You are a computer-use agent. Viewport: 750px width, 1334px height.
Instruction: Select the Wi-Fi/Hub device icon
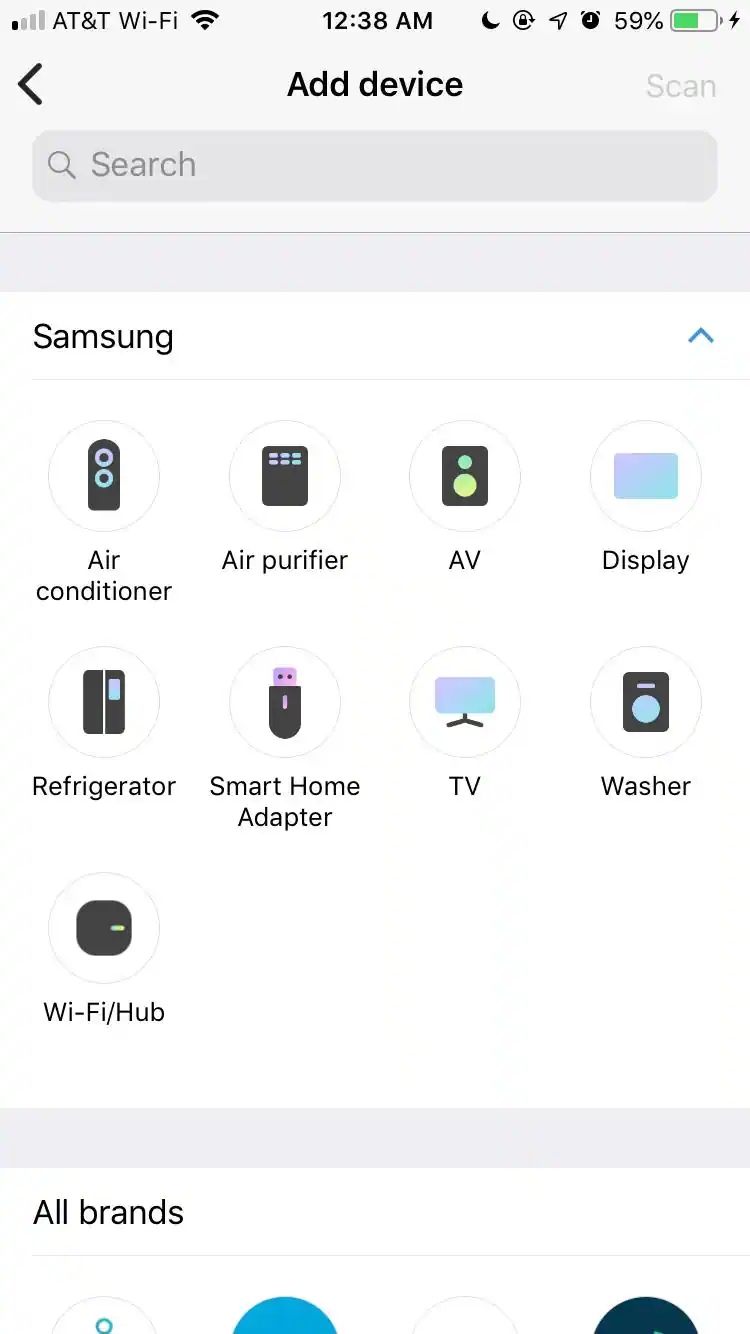point(104,928)
